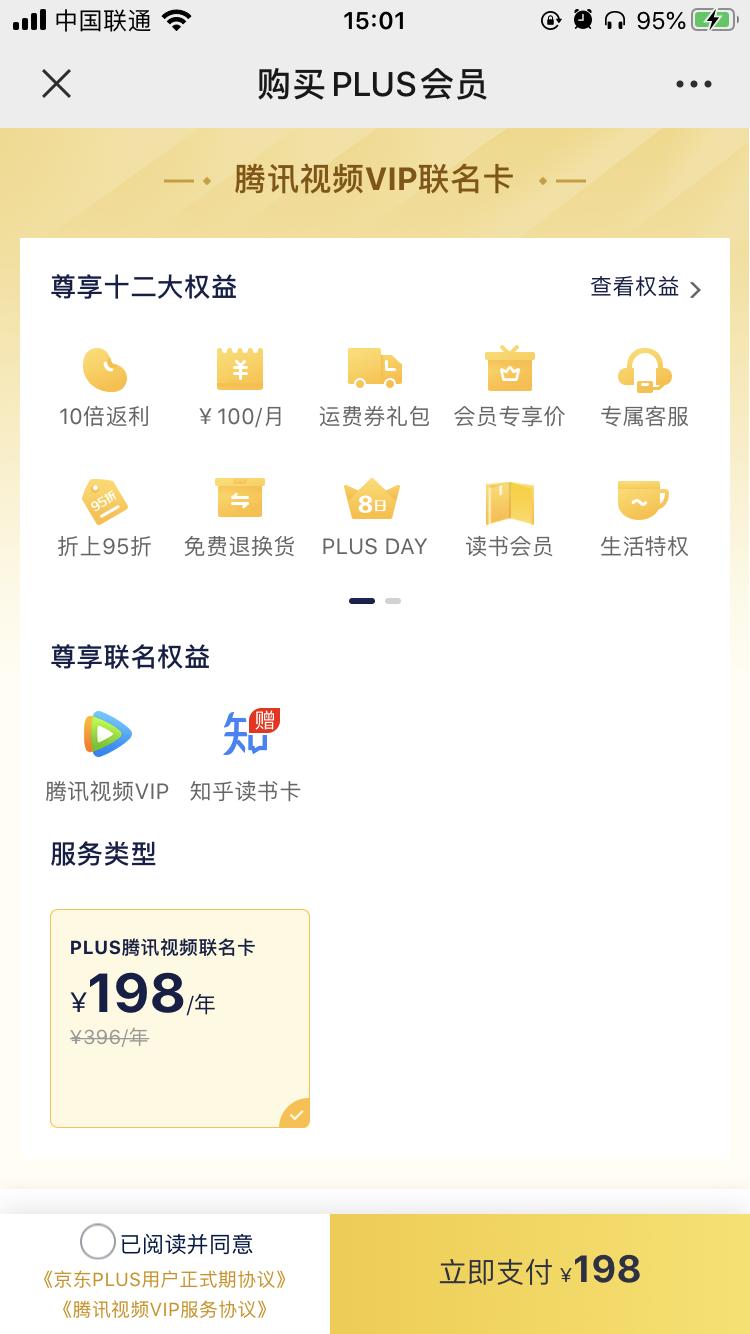
Task: Click the 折上95折 discount tag
Action: 103,497
